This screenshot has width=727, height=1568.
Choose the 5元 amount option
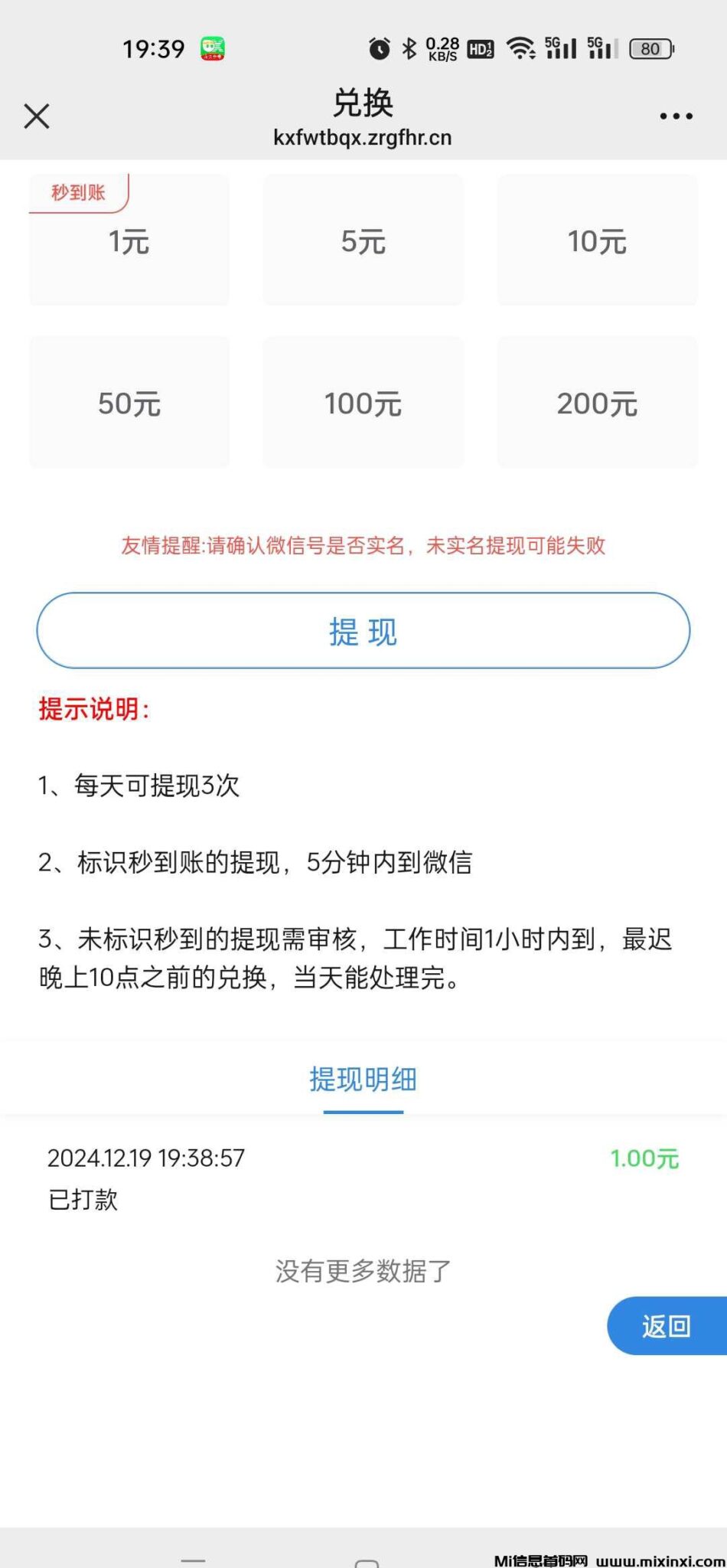coord(363,241)
